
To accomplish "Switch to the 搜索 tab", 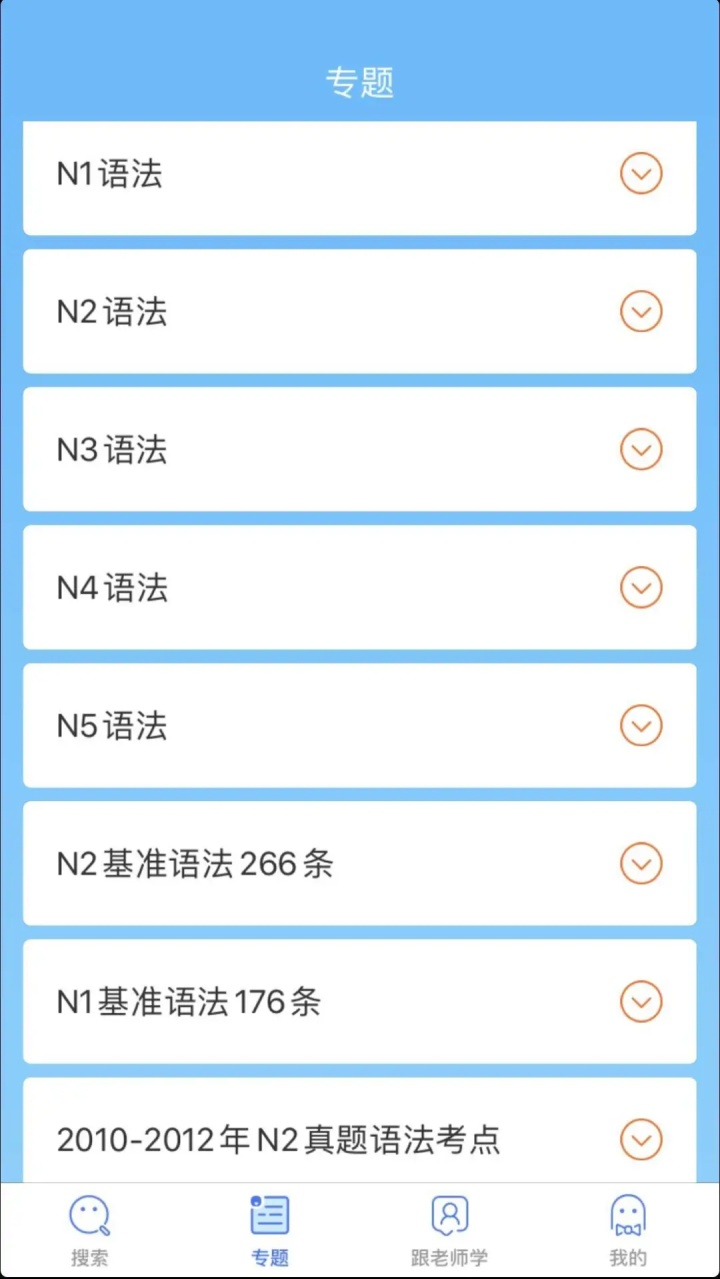I will coord(90,1230).
